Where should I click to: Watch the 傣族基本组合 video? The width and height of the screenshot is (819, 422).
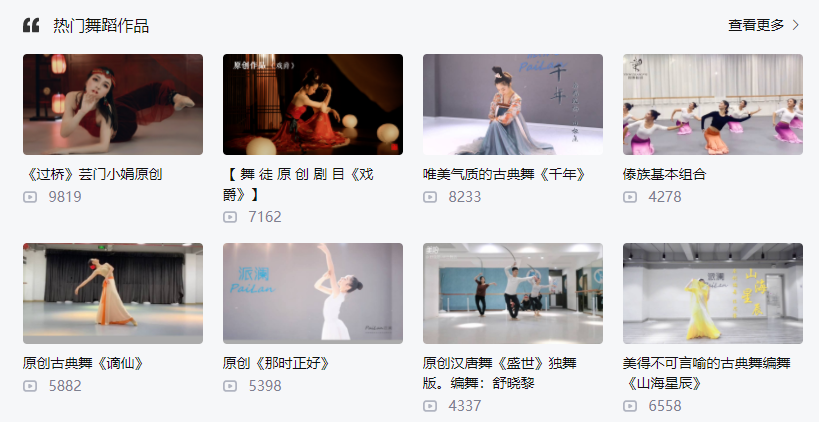tap(712, 104)
